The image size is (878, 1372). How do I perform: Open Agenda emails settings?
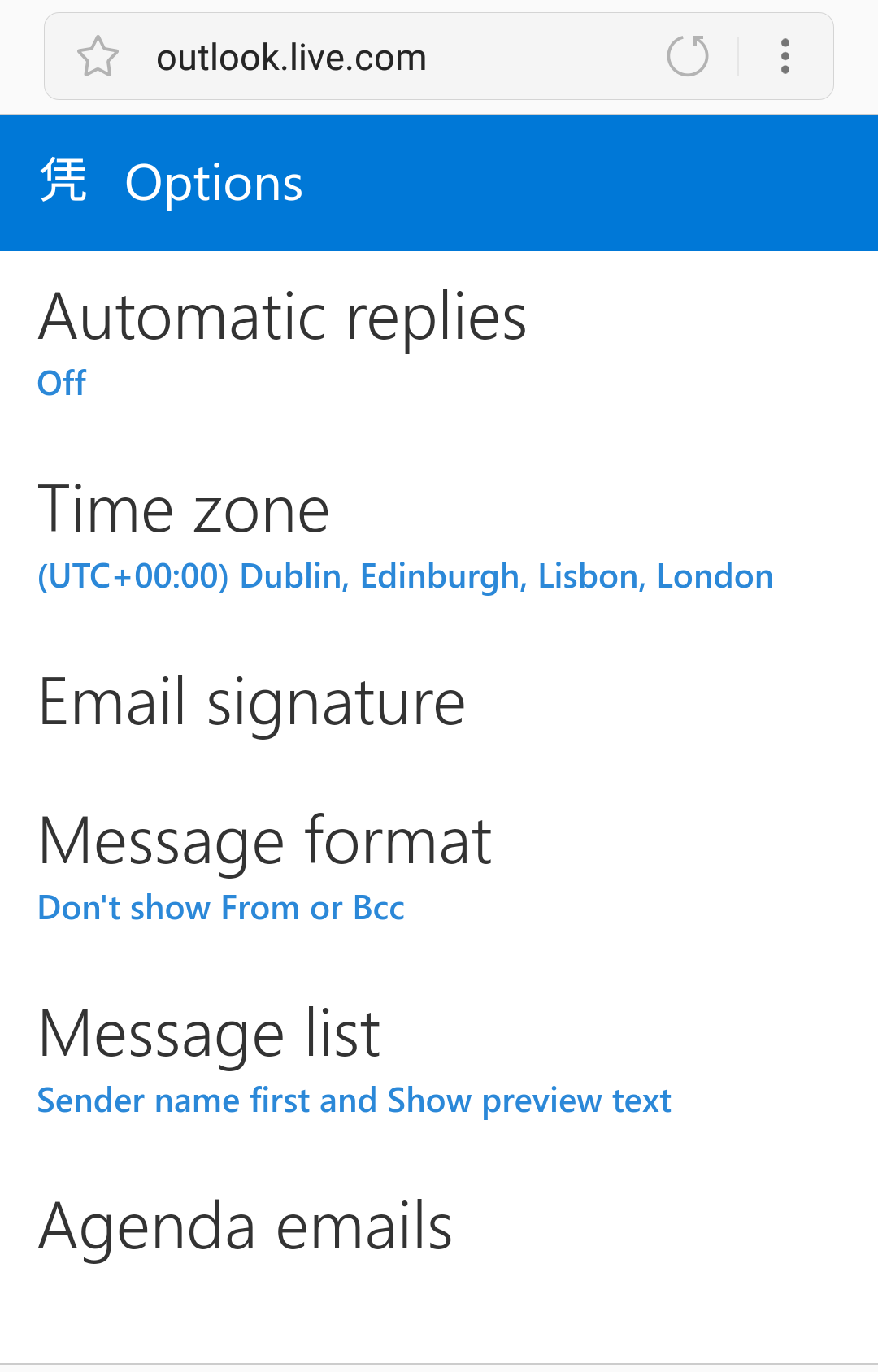[246, 1227]
